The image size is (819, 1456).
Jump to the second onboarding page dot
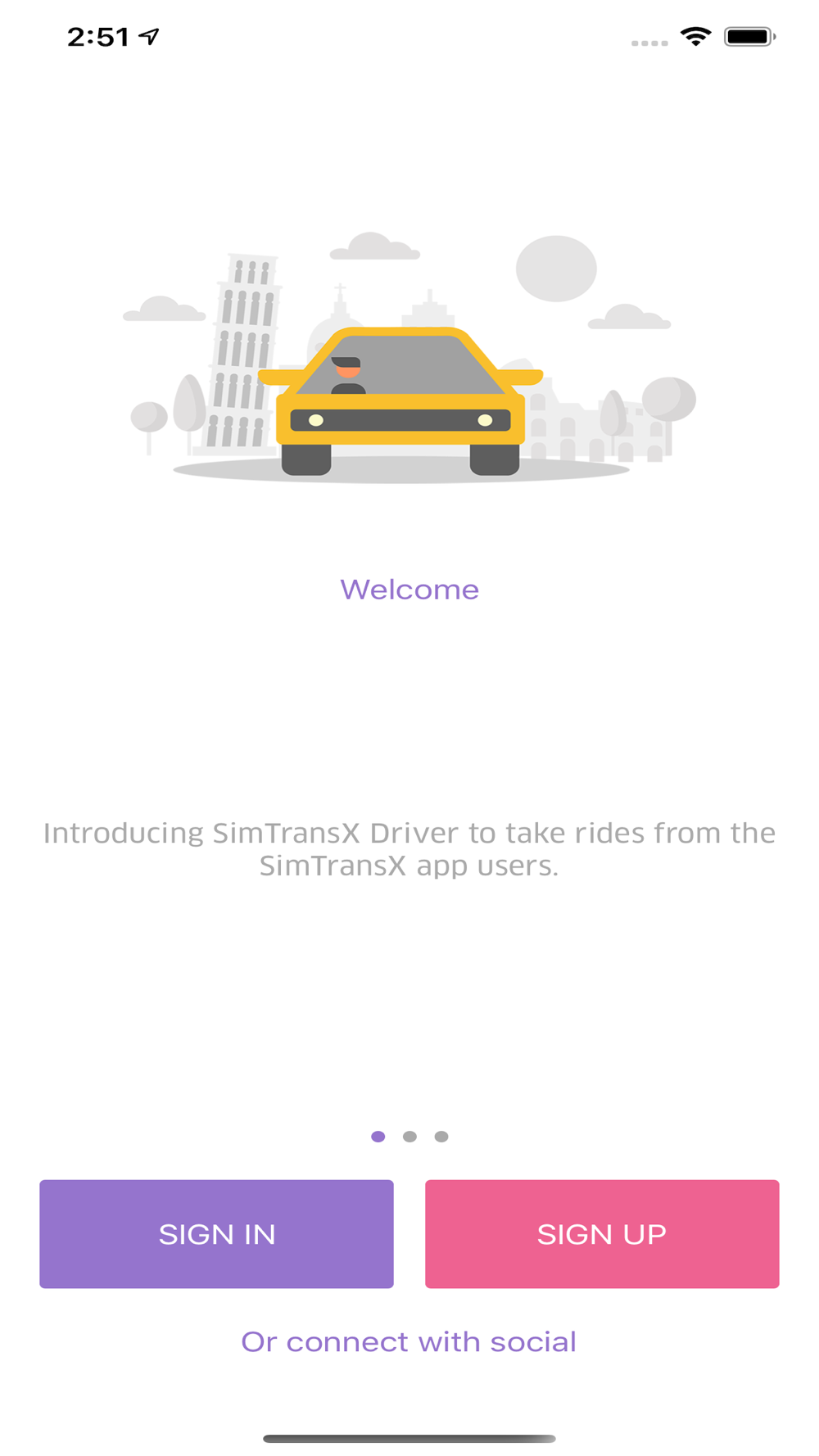click(x=409, y=1137)
